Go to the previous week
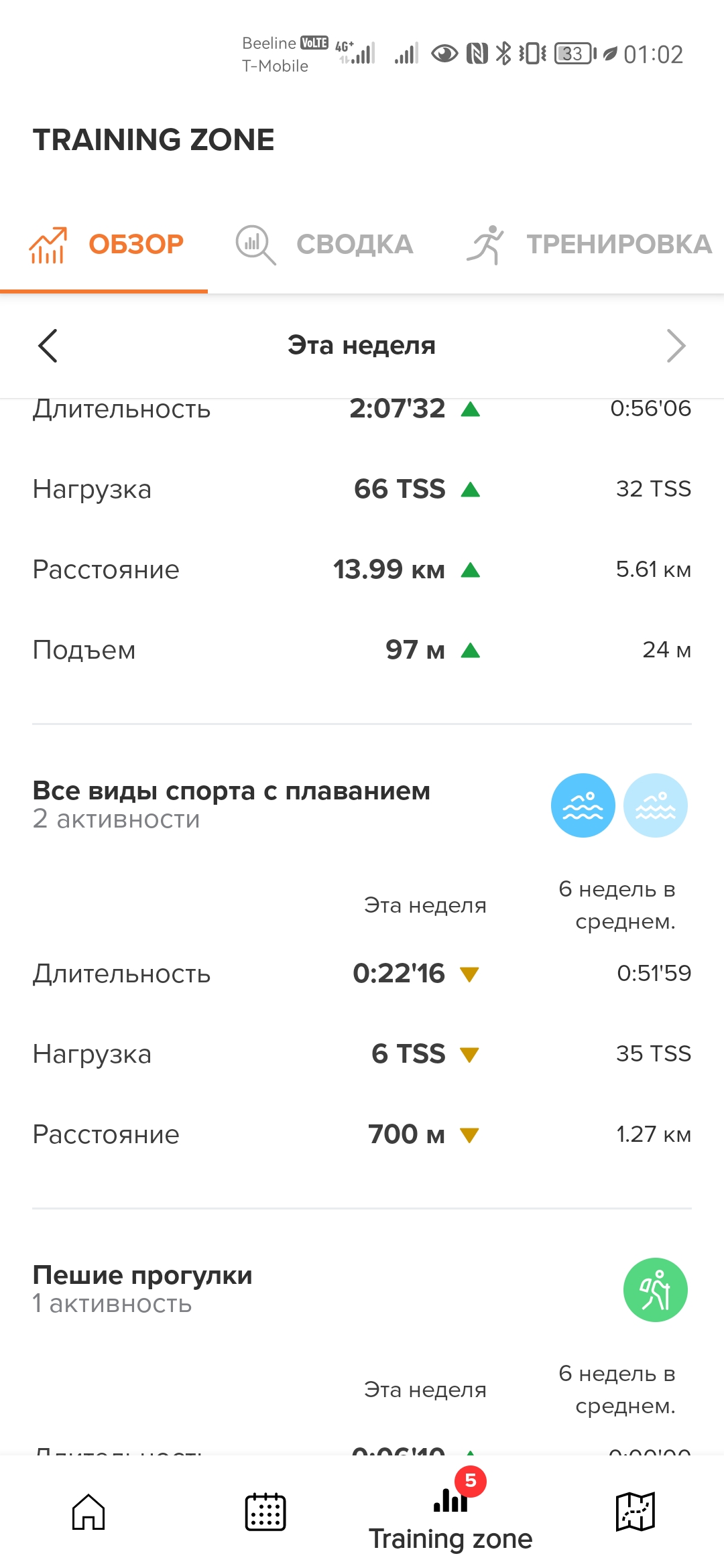 coord(48,346)
